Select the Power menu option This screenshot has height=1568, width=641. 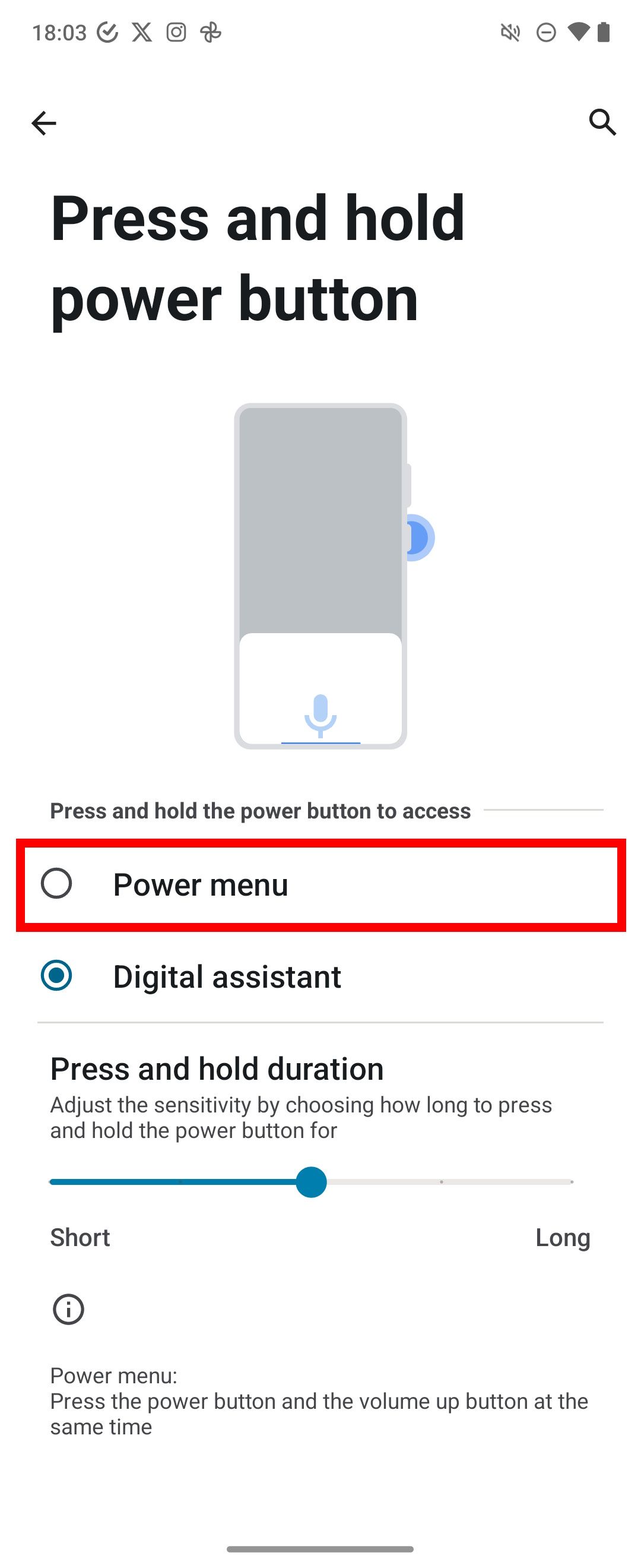(201, 885)
